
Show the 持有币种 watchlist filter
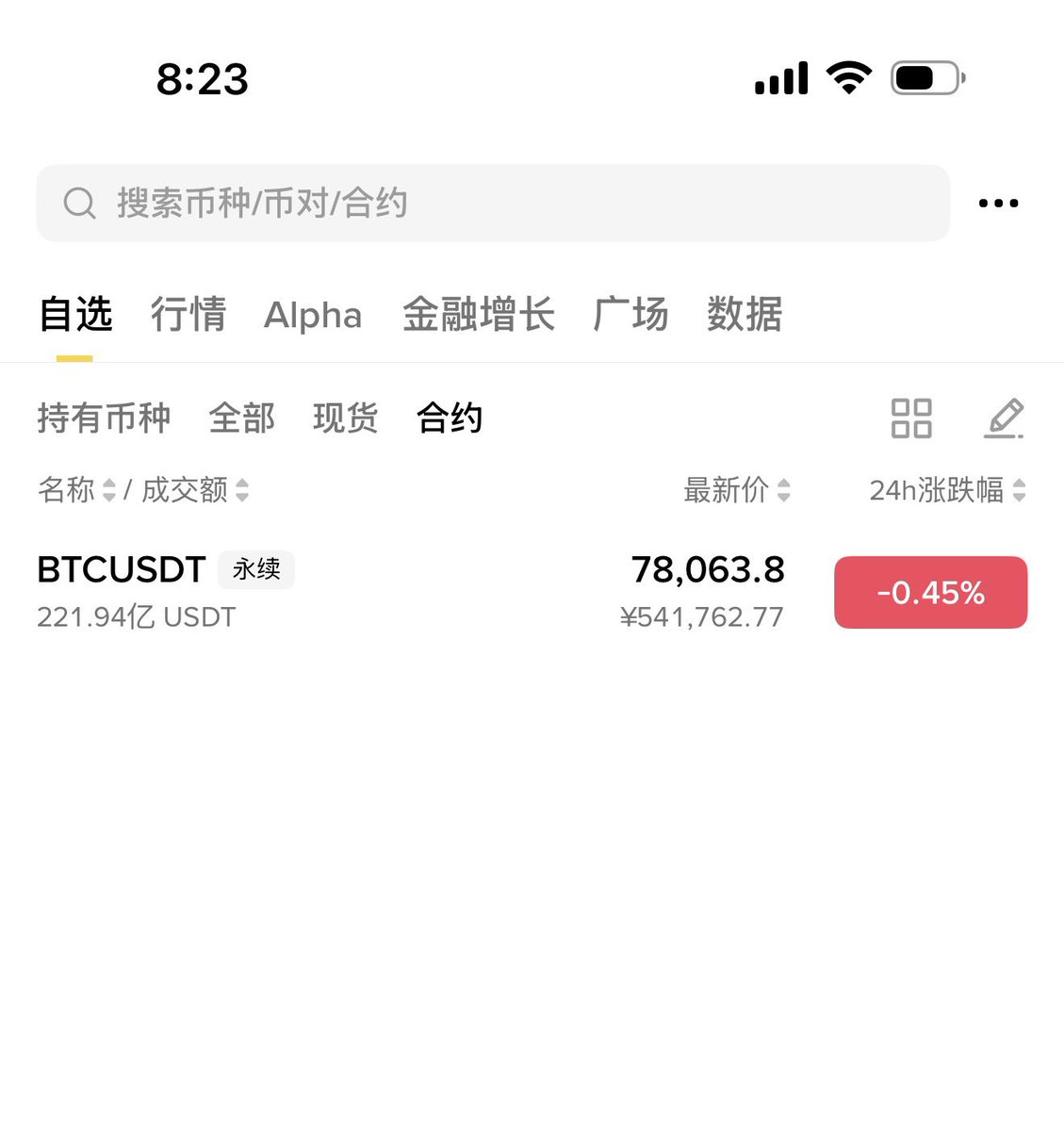(x=104, y=418)
